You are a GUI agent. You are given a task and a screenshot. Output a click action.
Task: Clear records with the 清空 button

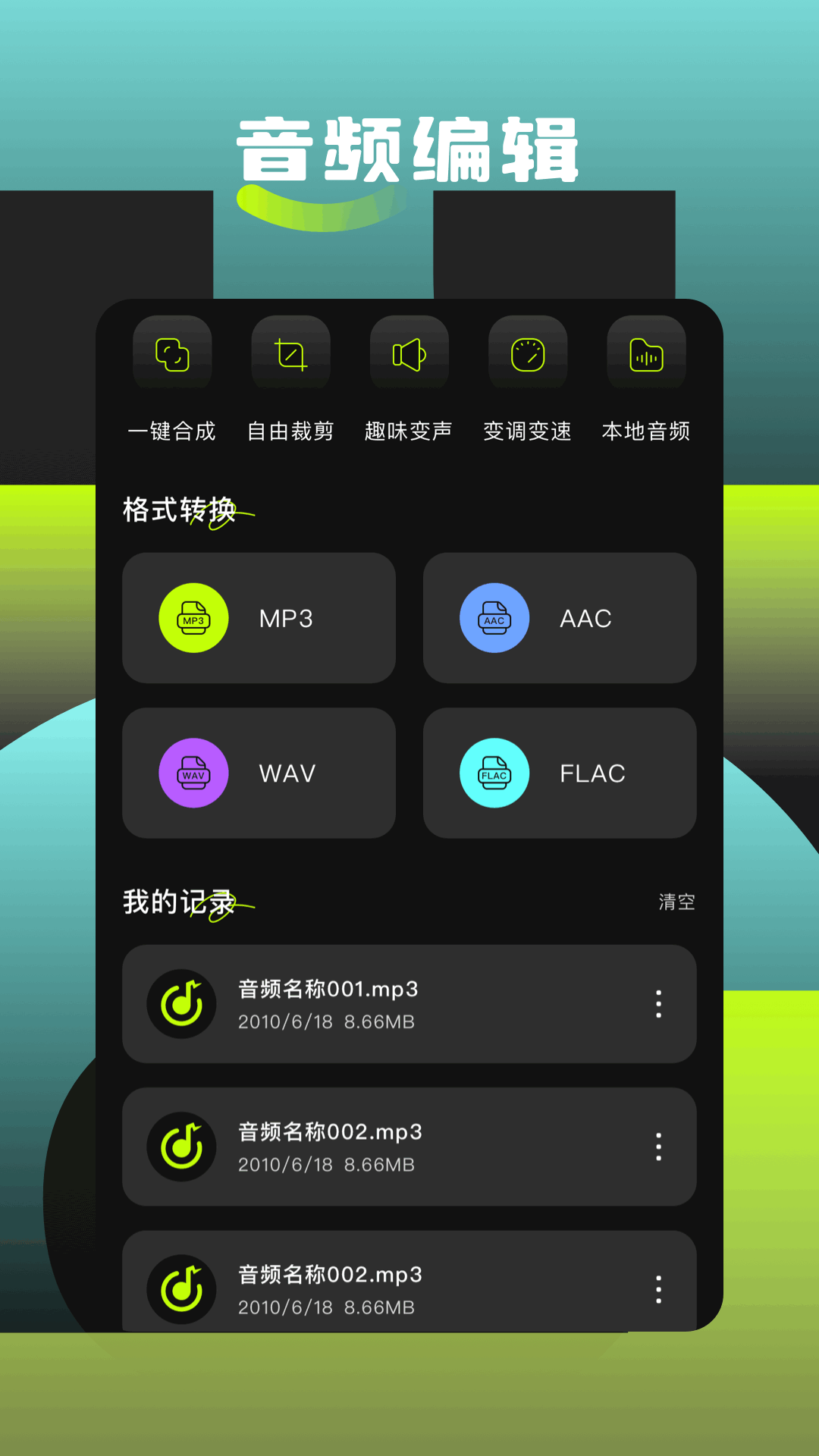tap(677, 902)
